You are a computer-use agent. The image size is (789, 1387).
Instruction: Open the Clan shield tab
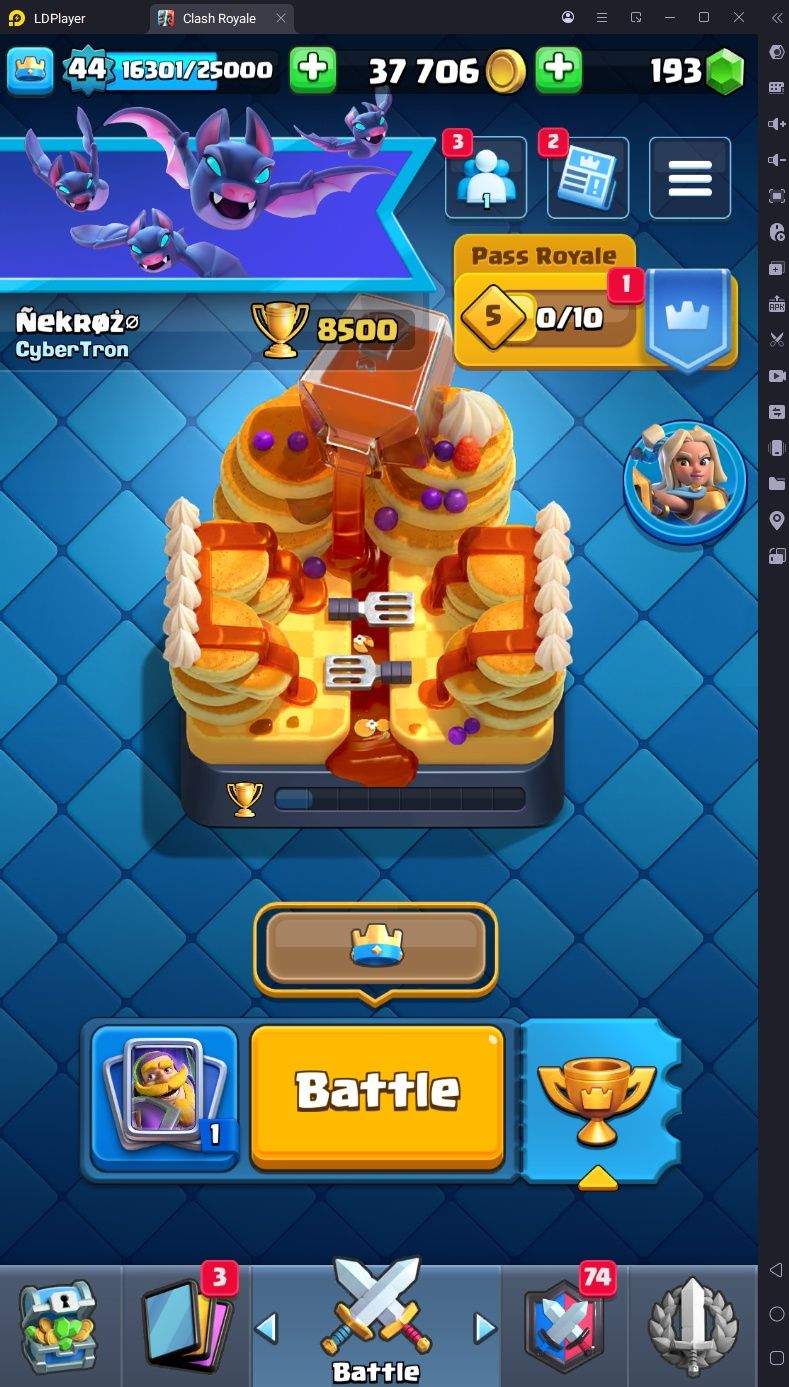[x=565, y=1325]
